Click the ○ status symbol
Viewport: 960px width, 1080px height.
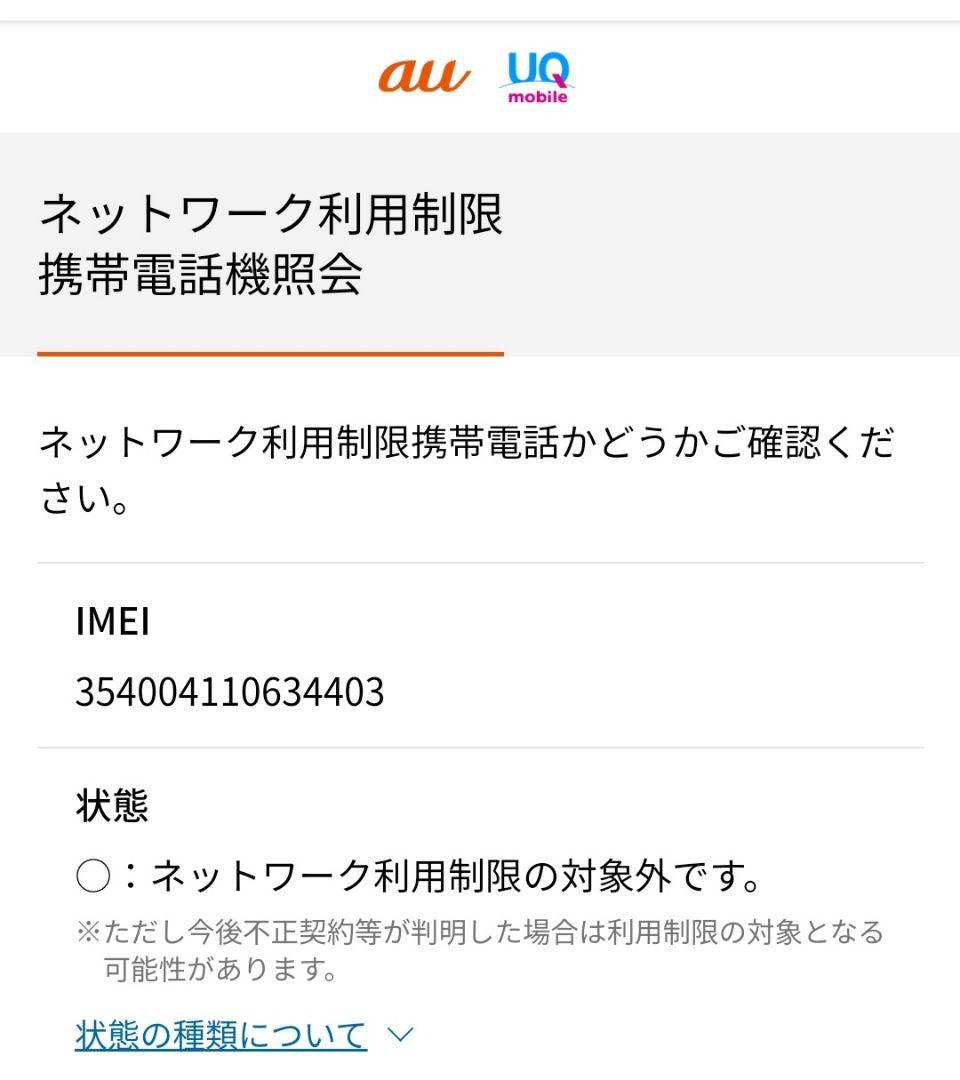[x=93, y=874]
